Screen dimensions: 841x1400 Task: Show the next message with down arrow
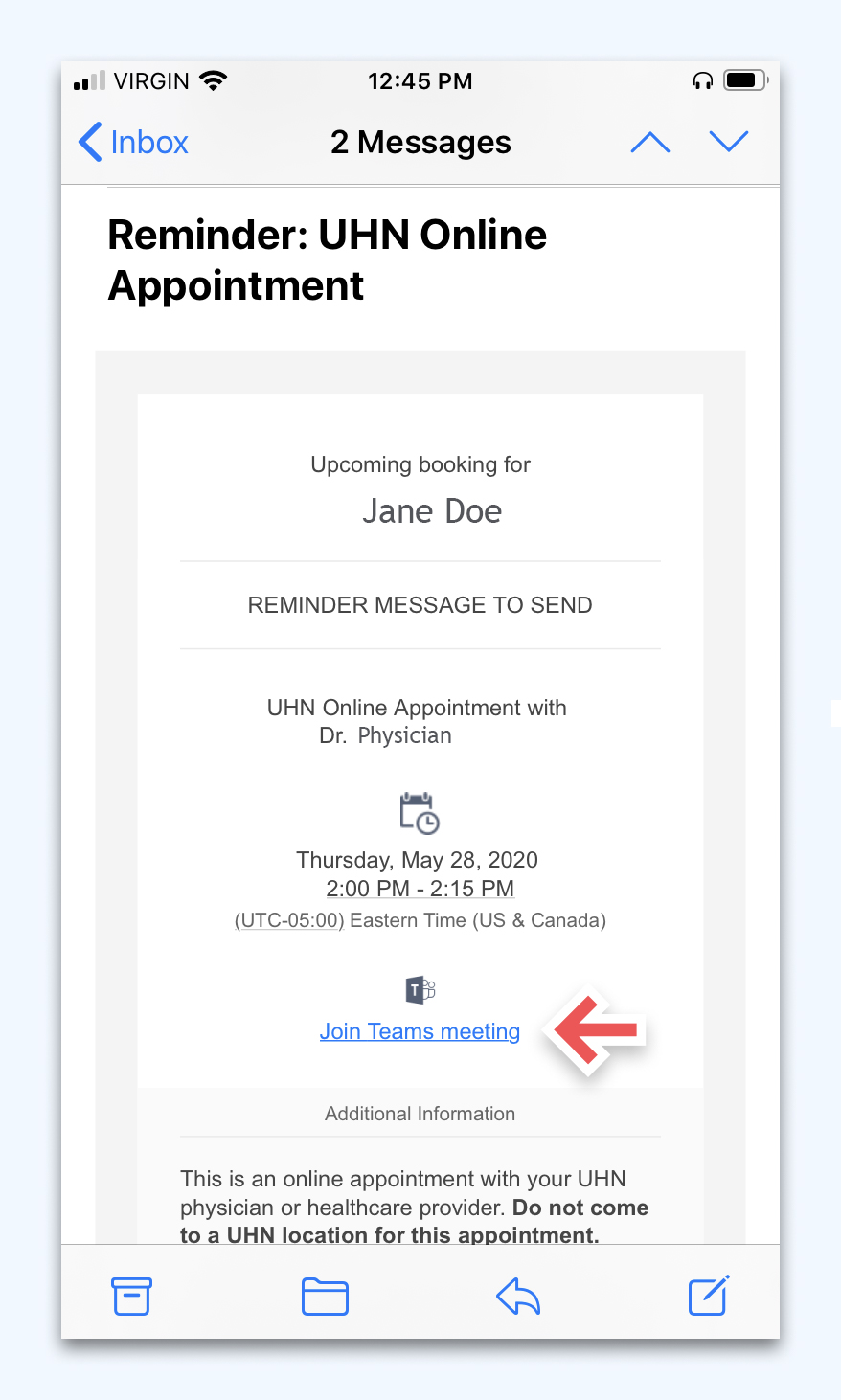click(x=728, y=143)
